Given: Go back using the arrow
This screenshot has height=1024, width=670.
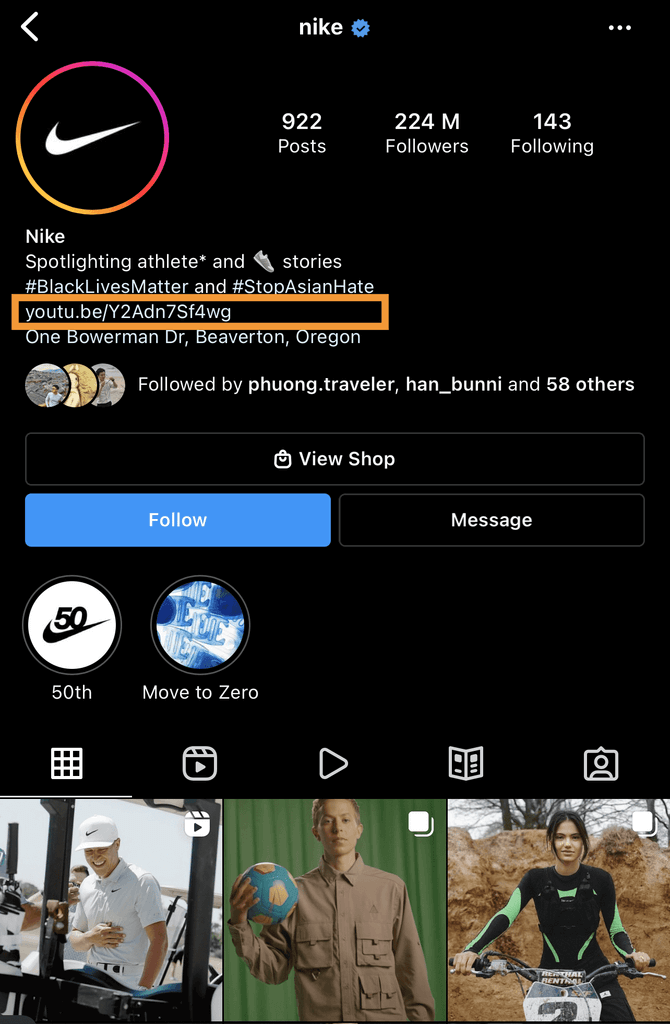Looking at the screenshot, I should tap(30, 27).
